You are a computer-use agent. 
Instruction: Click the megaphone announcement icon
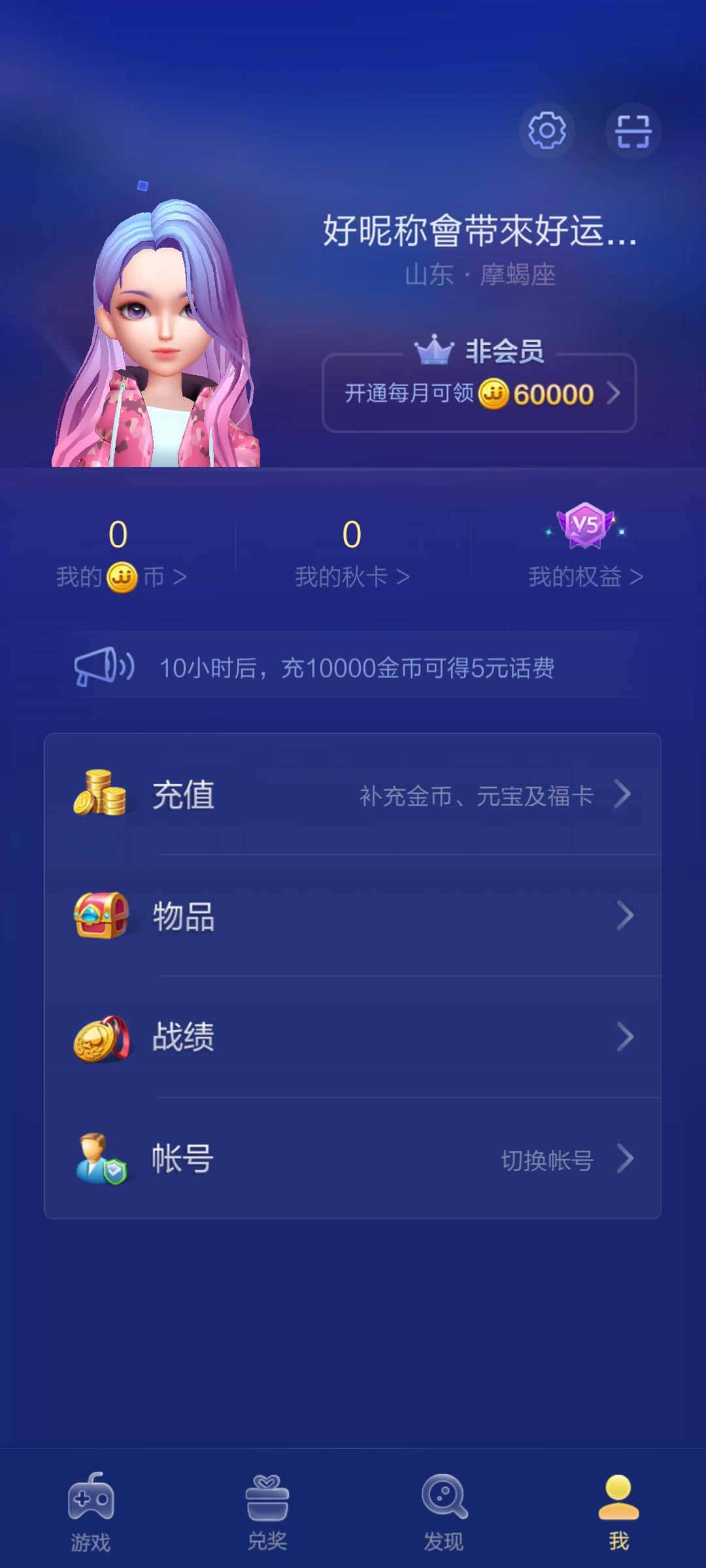(105, 666)
